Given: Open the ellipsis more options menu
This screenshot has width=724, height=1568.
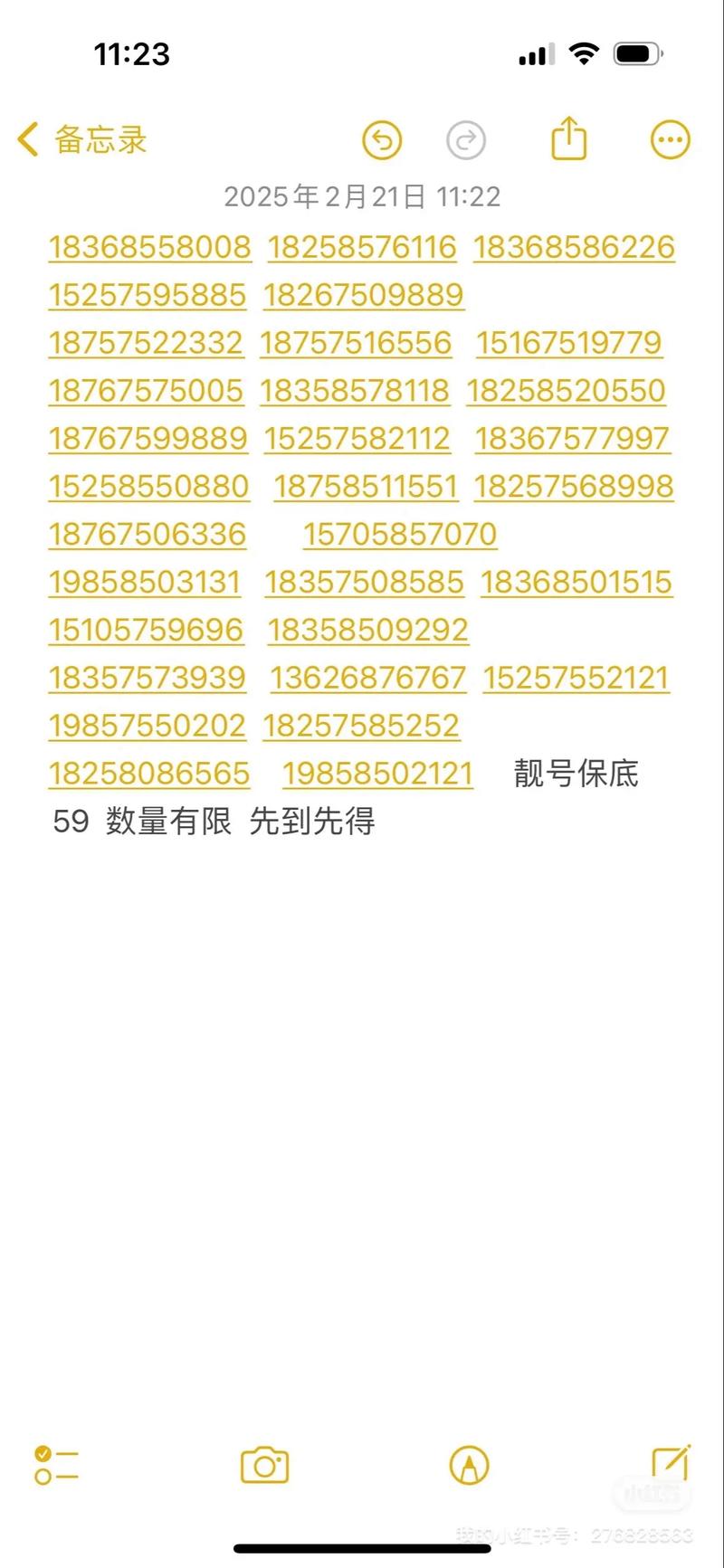Looking at the screenshot, I should pos(670,138).
